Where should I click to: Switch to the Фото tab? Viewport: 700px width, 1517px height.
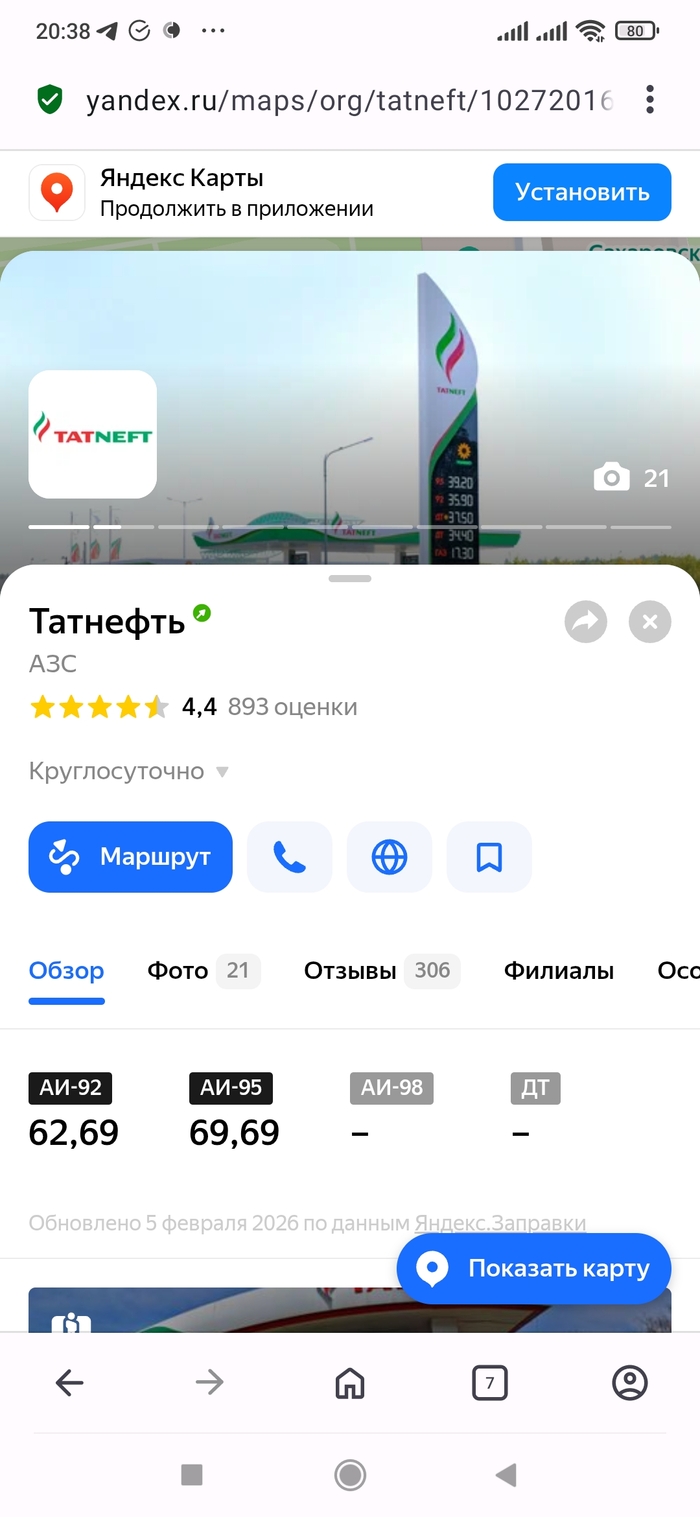coord(202,971)
